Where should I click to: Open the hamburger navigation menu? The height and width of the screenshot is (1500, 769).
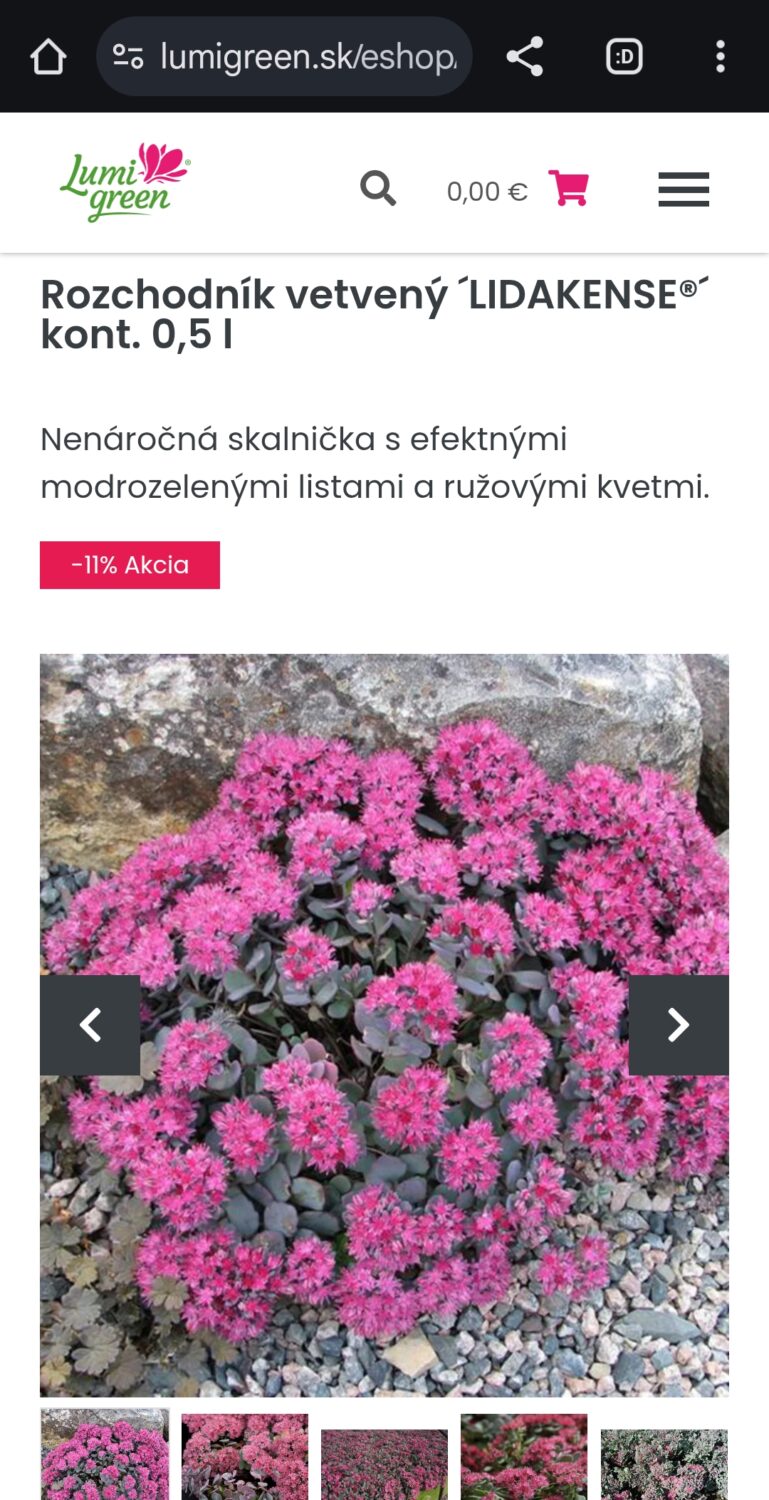pyautogui.click(x=683, y=189)
